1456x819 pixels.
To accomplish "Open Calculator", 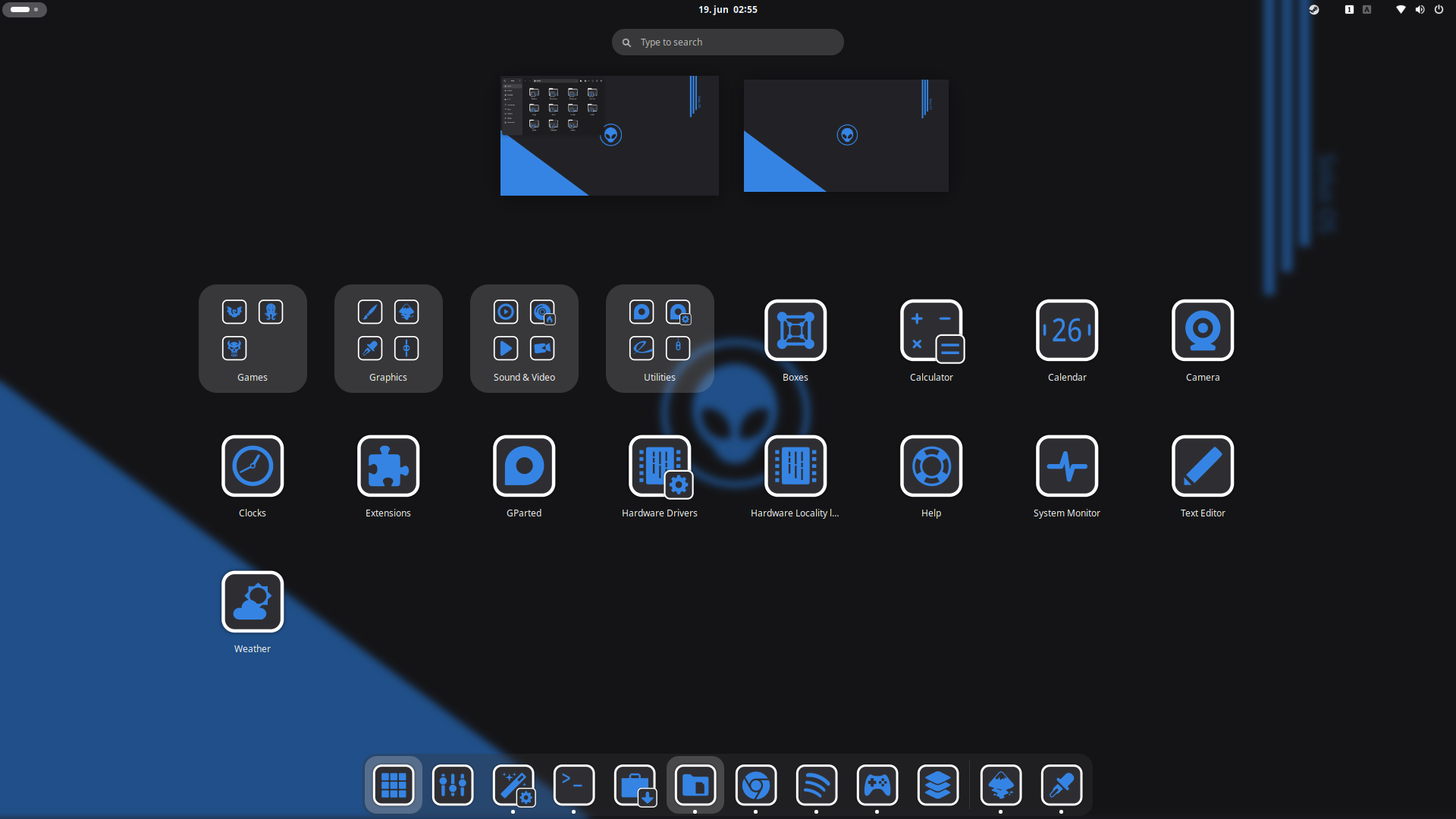I will click(x=931, y=331).
